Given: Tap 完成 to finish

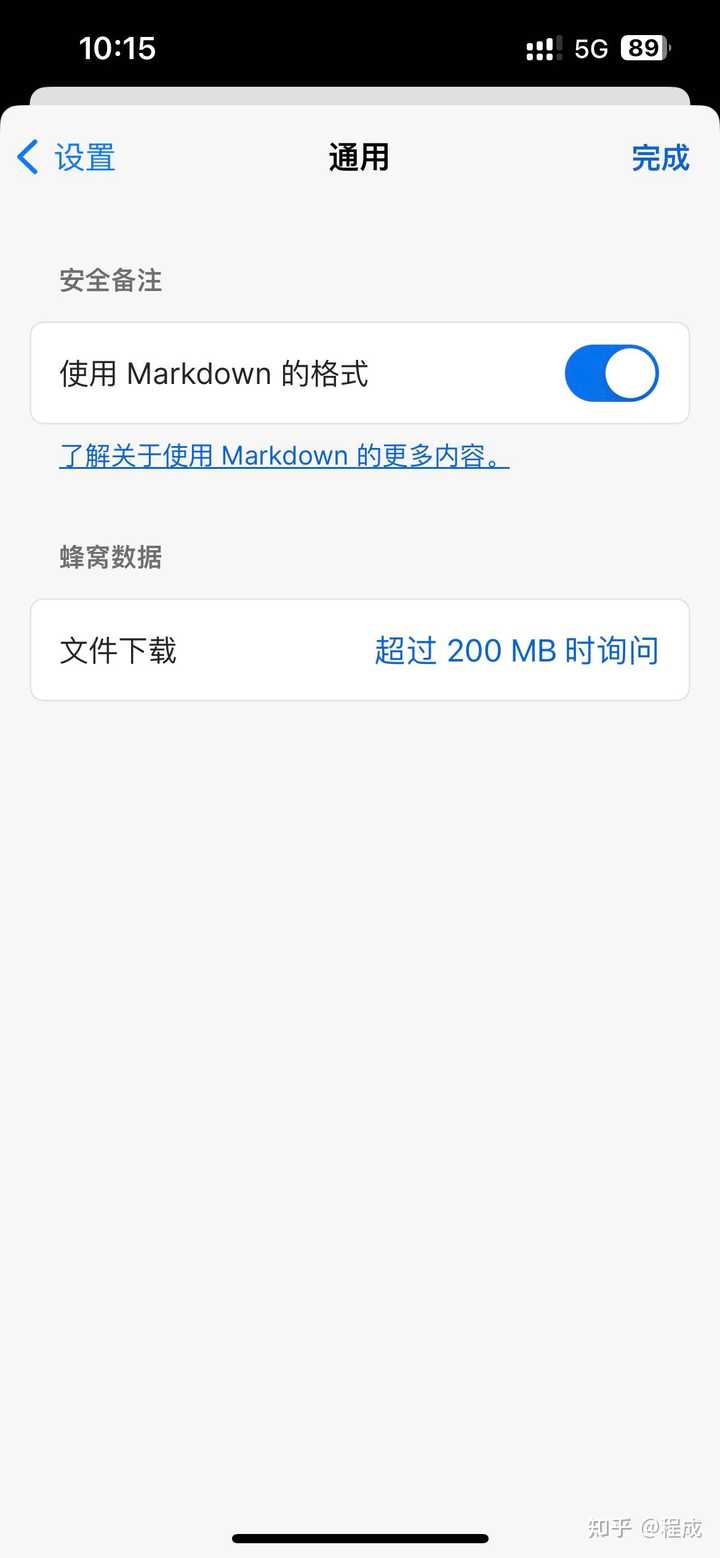Looking at the screenshot, I should coord(660,158).
